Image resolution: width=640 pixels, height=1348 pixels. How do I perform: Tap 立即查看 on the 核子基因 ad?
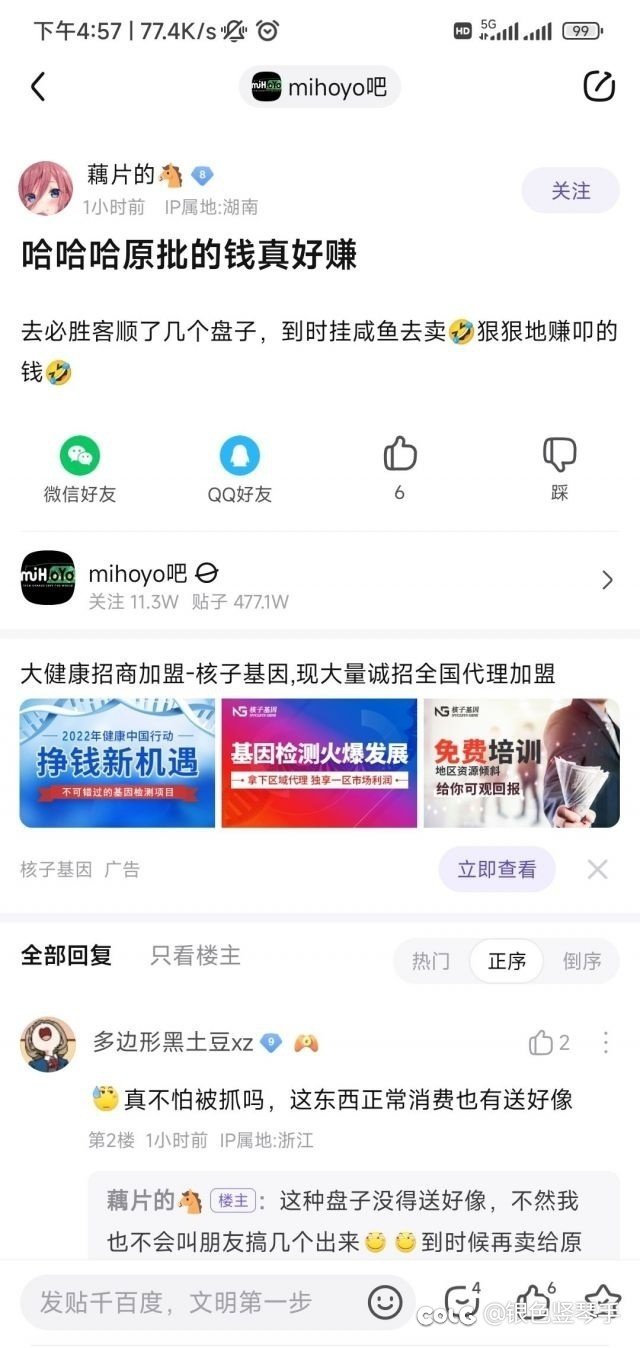coord(497,869)
